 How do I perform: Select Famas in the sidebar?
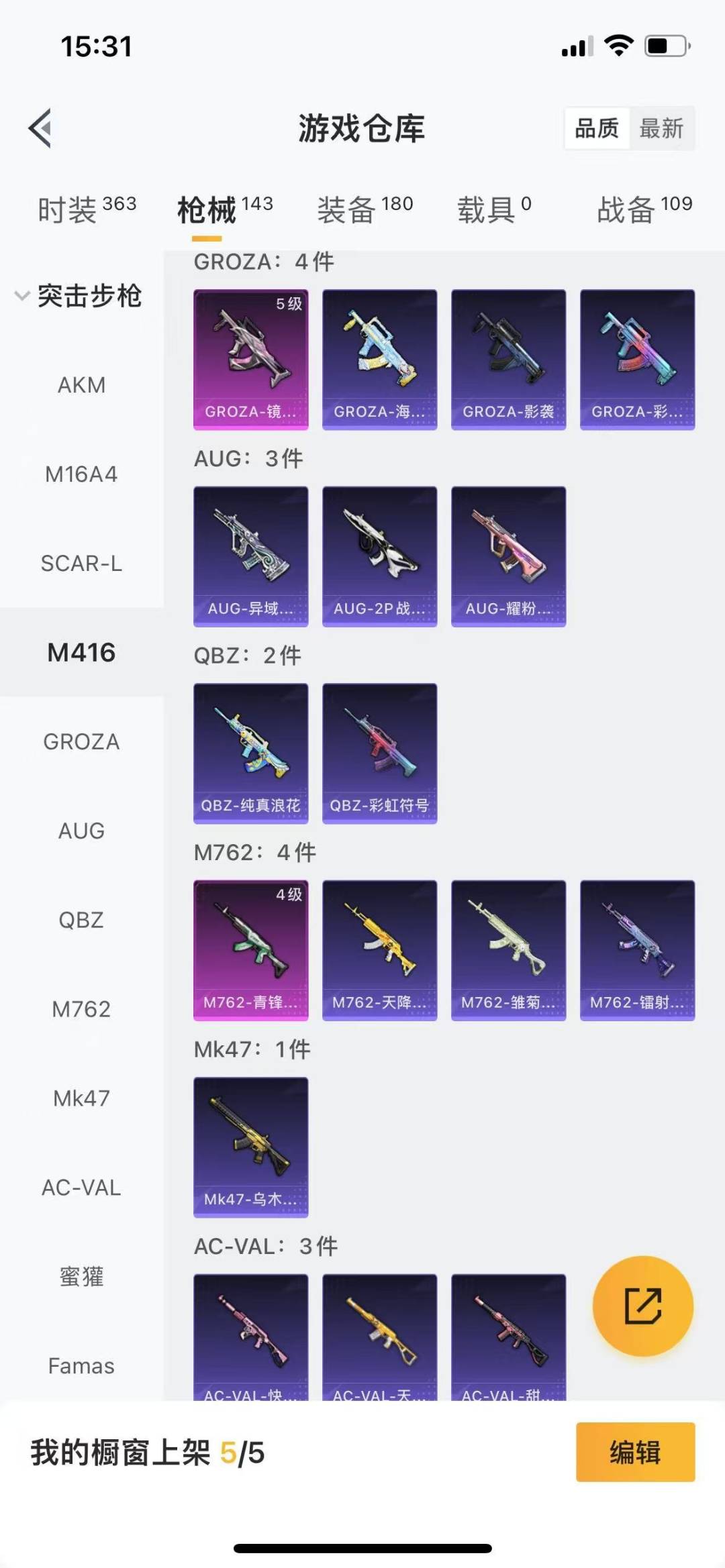pyautogui.click(x=81, y=1365)
